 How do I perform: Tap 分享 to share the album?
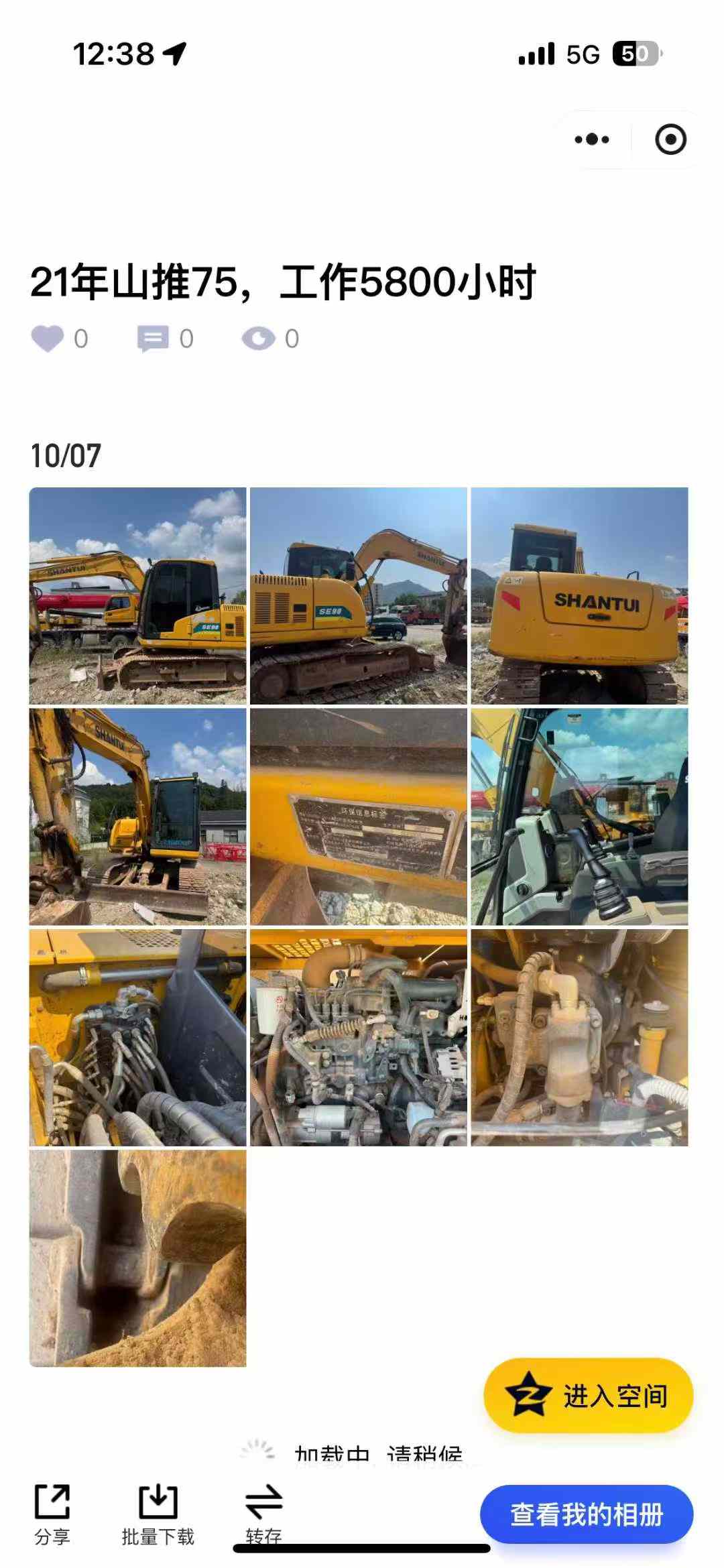coord(52,1514)
